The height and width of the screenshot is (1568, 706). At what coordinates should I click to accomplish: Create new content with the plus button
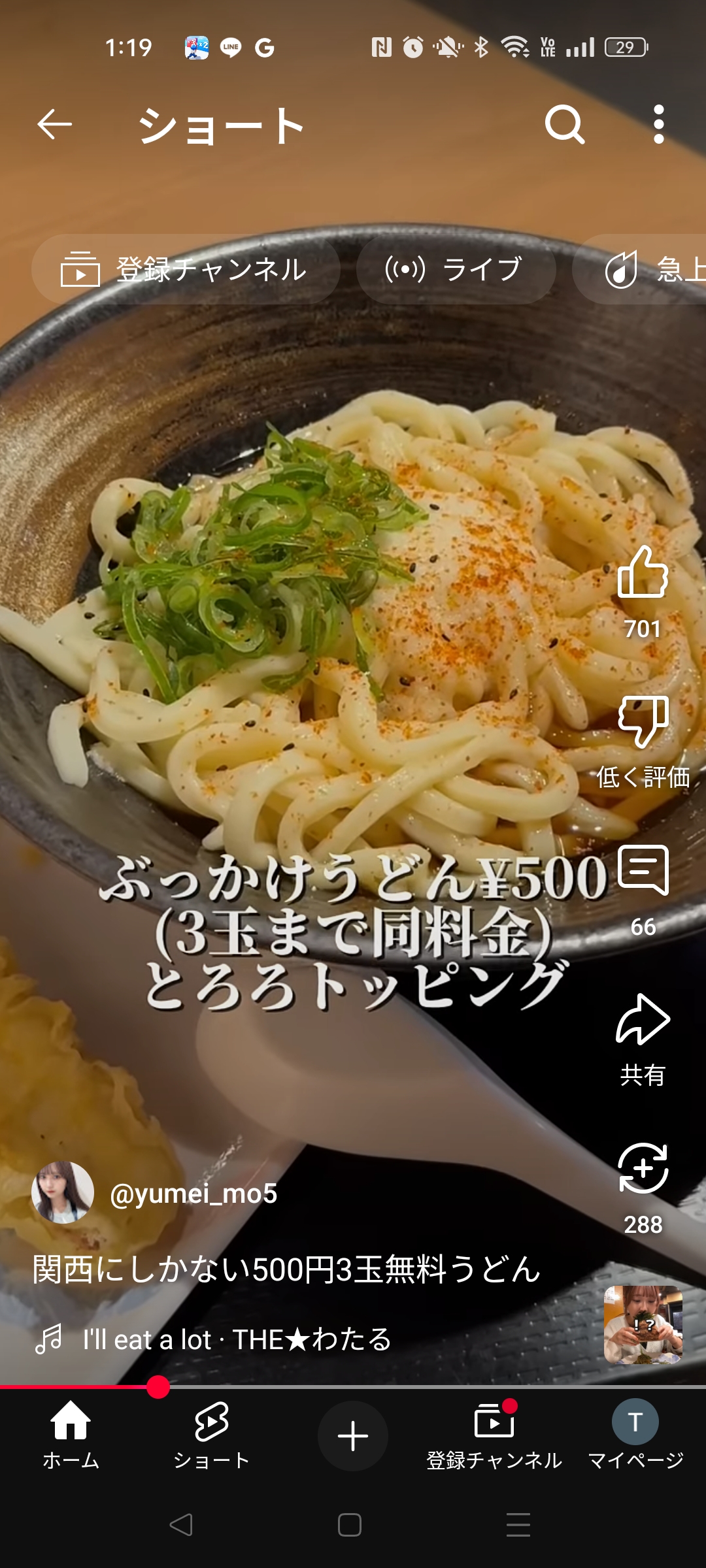point(353,1436)
